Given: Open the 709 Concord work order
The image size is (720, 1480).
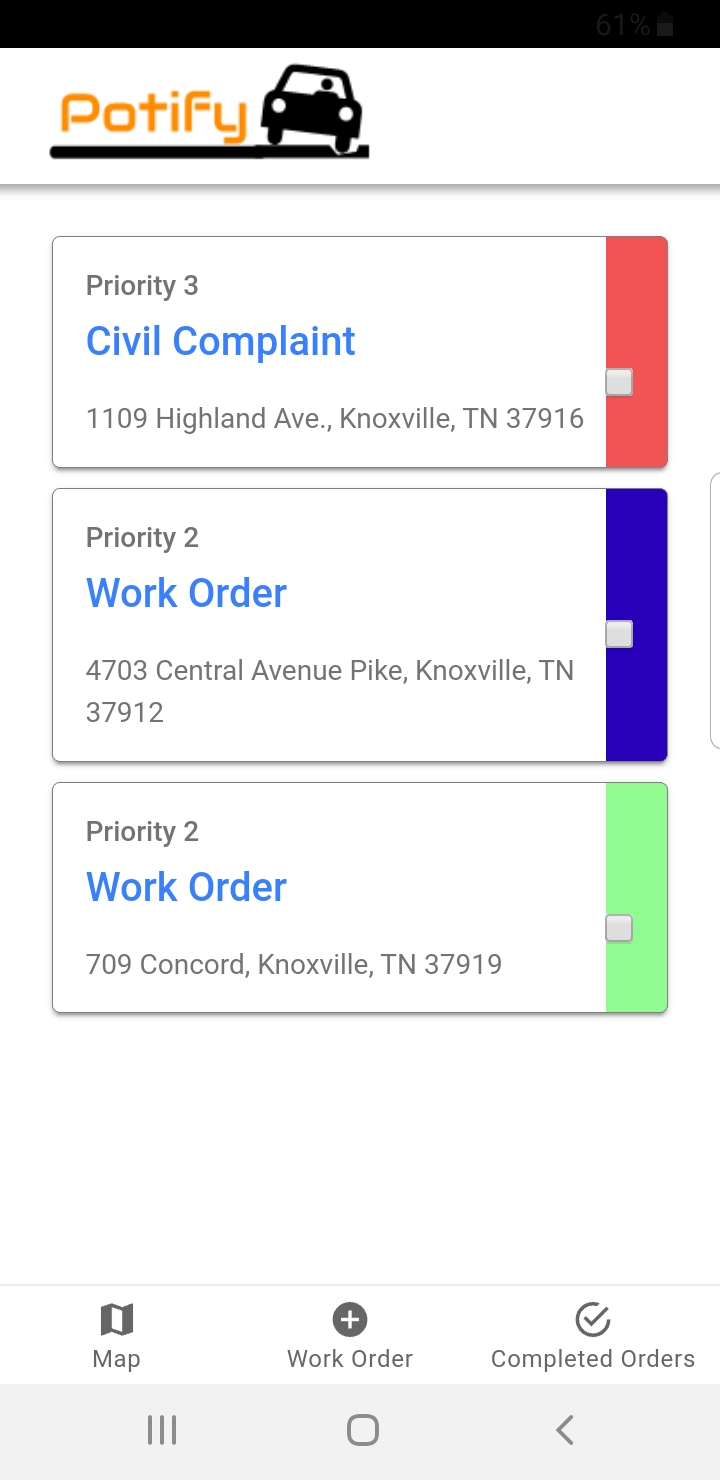Looking at the screenshot, I should click(x=187, y=888).
